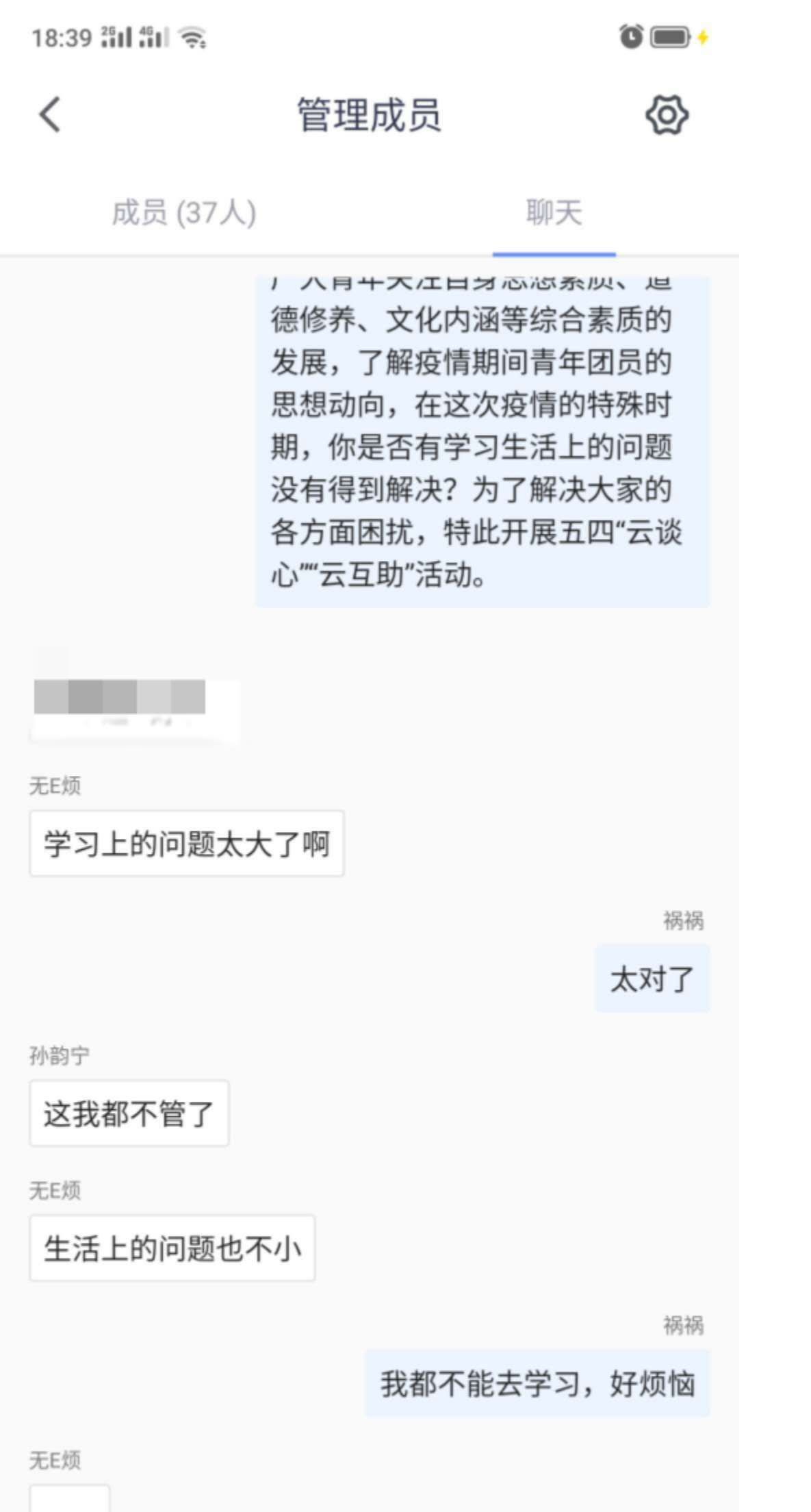Go back from 管理成员 page
Viewport: 811px width, 1512px height.
(x=49, y=114)
